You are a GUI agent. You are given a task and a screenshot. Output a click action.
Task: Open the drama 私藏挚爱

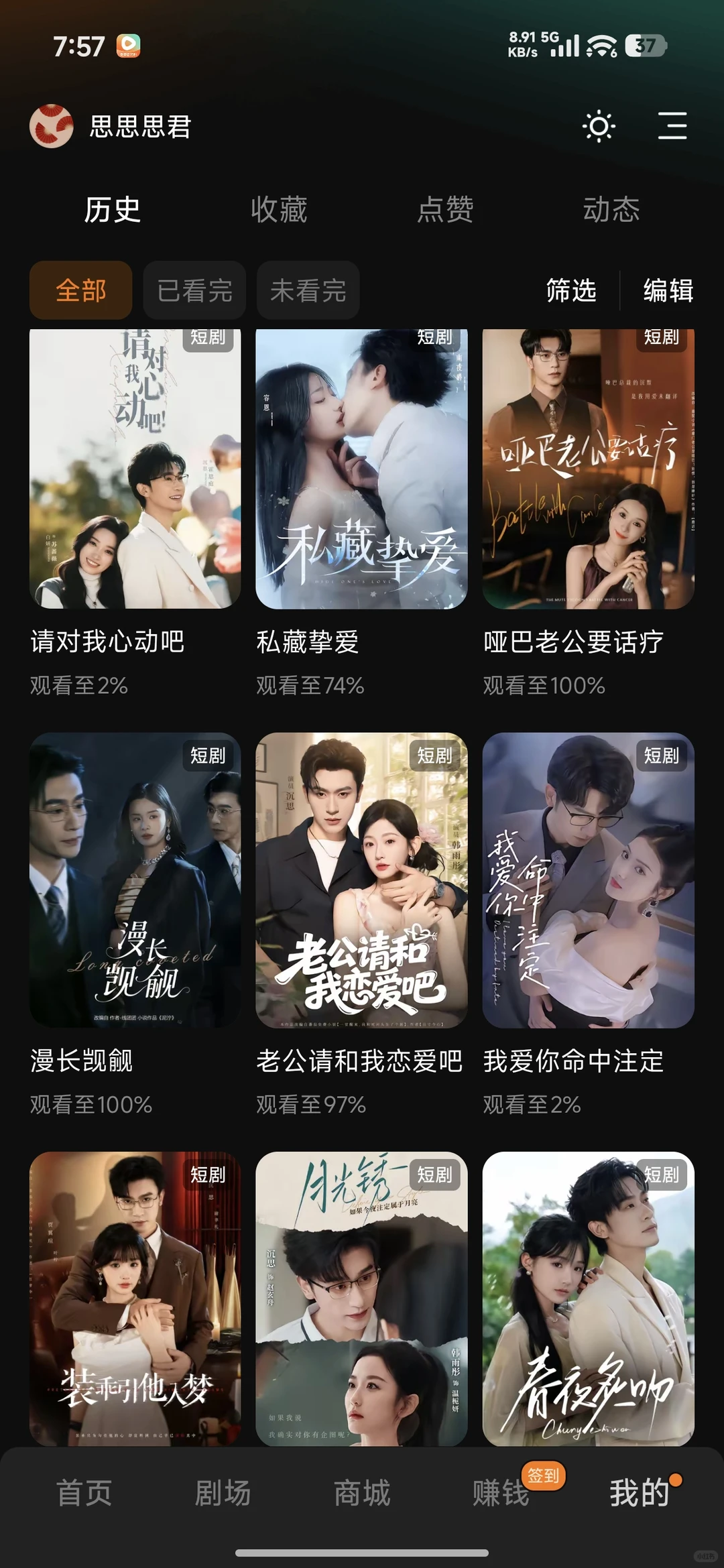(x=361, y=469)
